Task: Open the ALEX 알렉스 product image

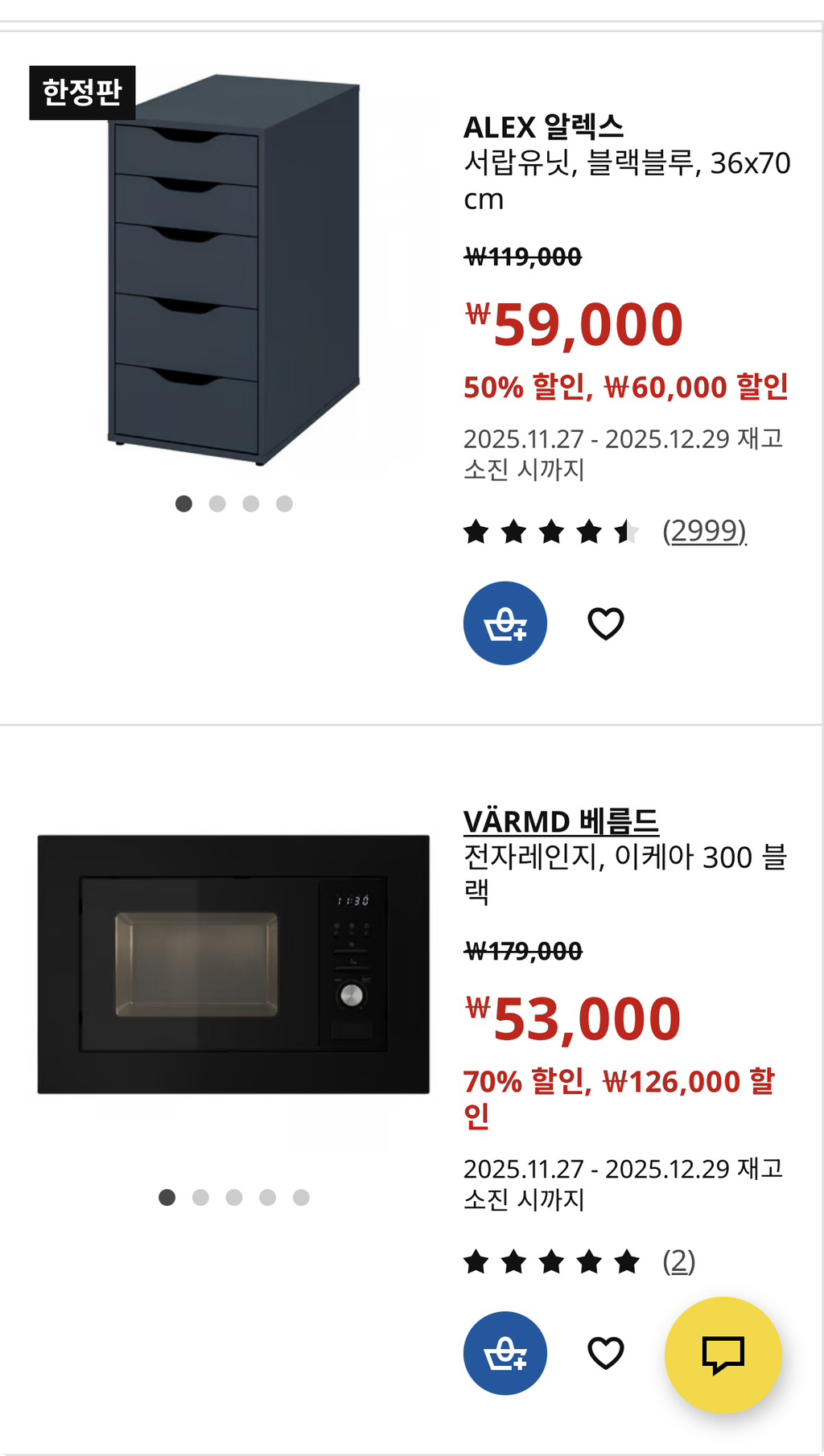Action: 233,269
